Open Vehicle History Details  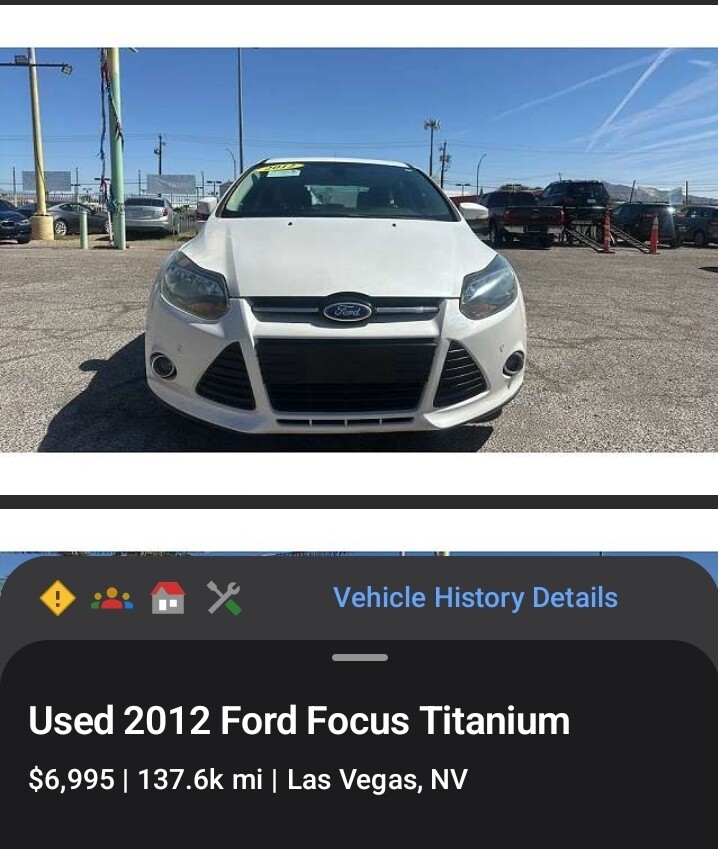(x=475, y=598)
